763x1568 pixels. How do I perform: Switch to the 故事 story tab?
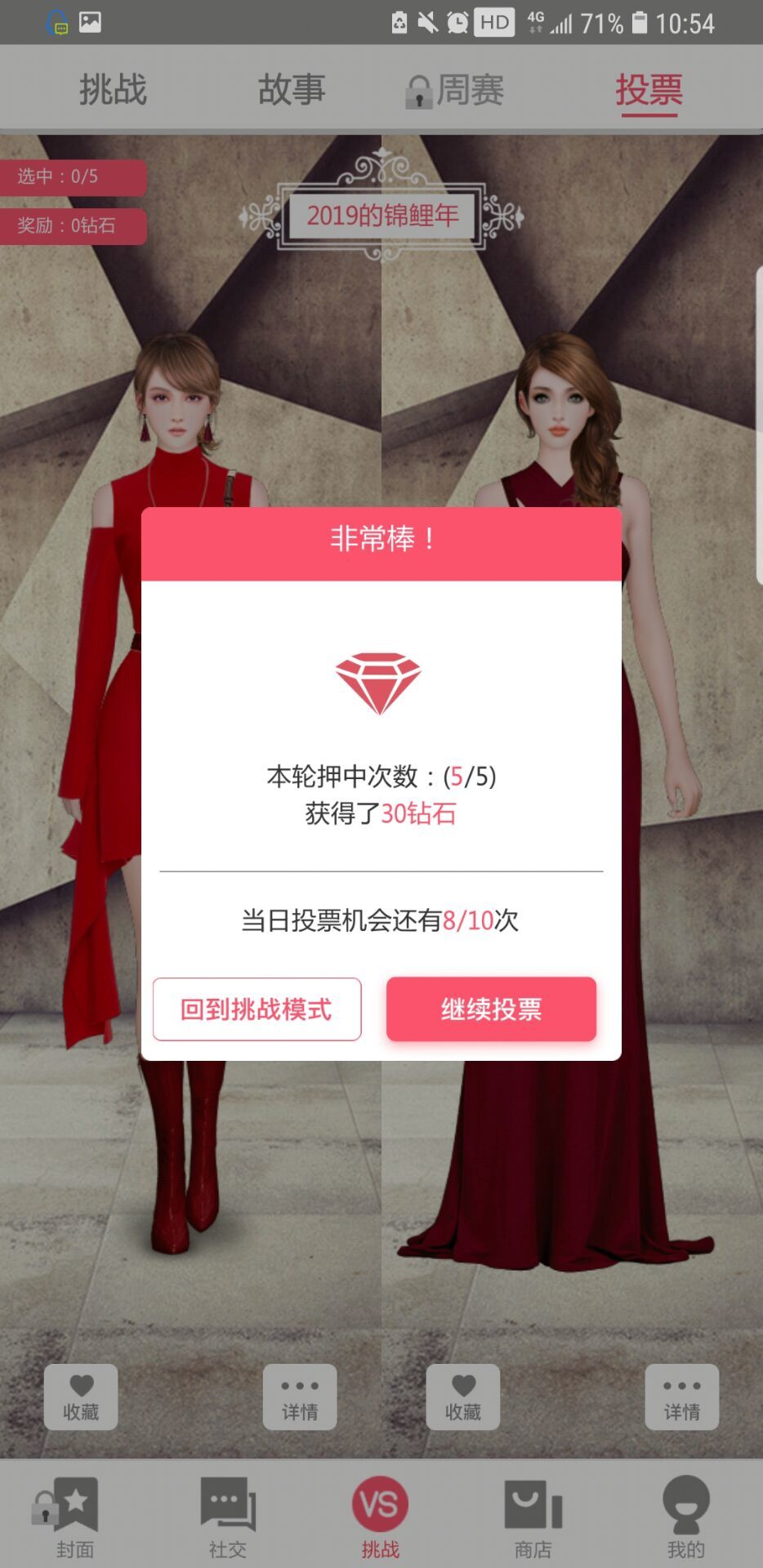pyautogui.click(x=292, y=90)
